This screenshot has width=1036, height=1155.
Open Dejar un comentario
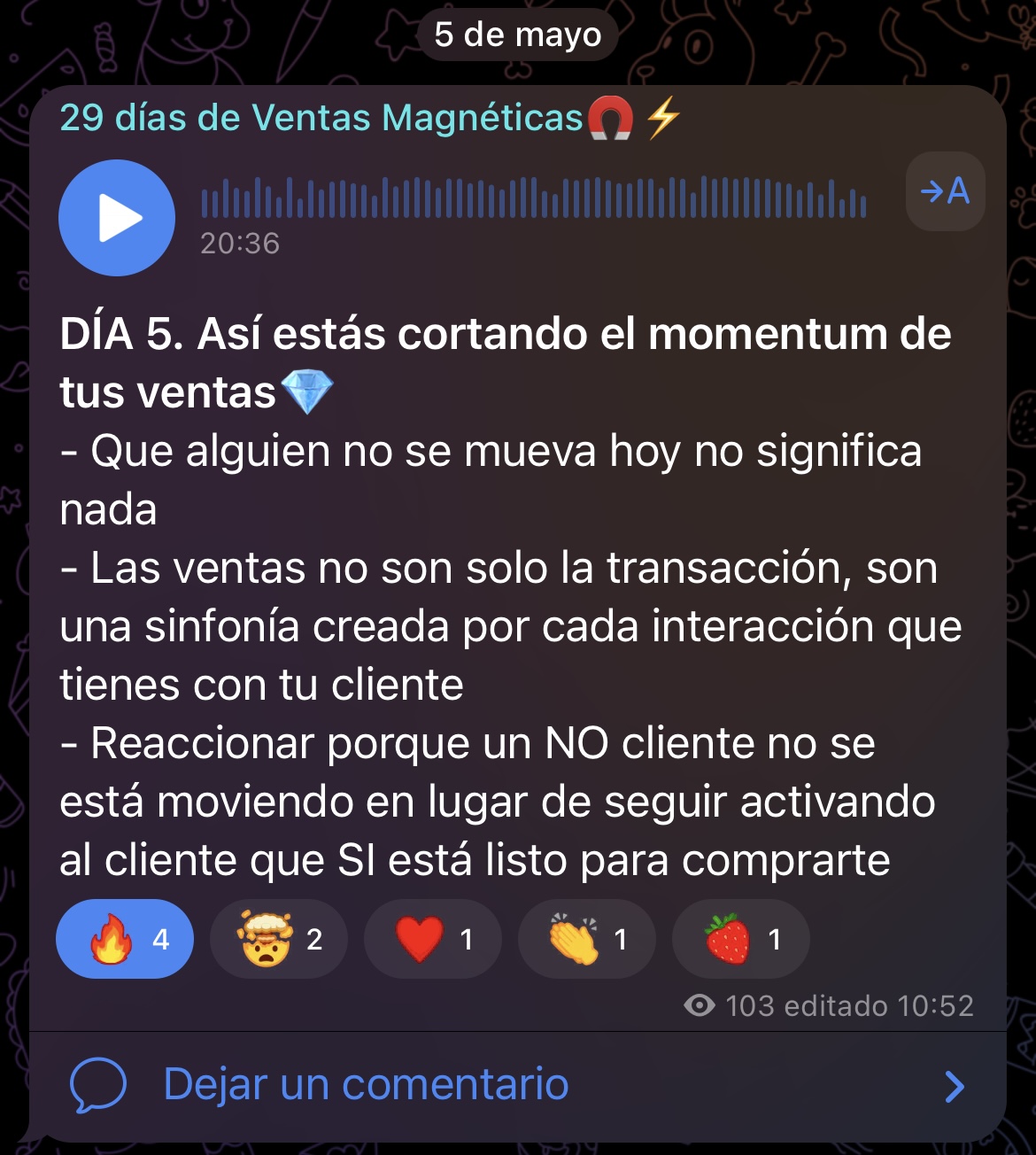tap(517, 1085)
